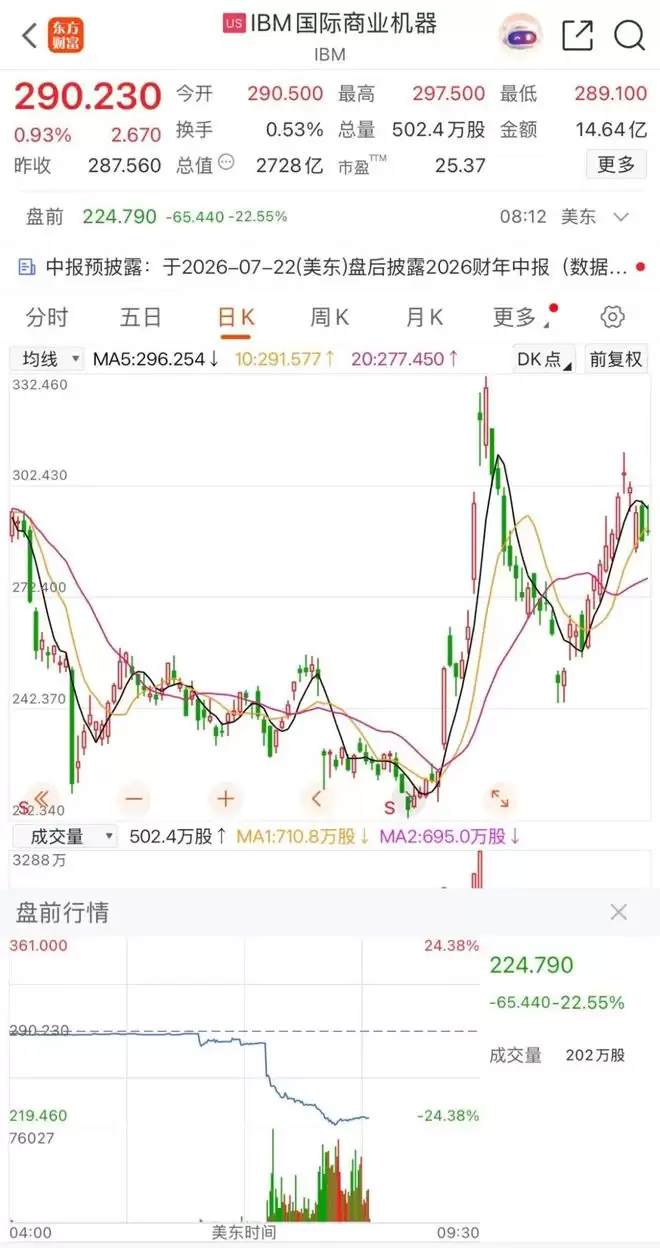Open chart settings gear icon

pos(612,318)
